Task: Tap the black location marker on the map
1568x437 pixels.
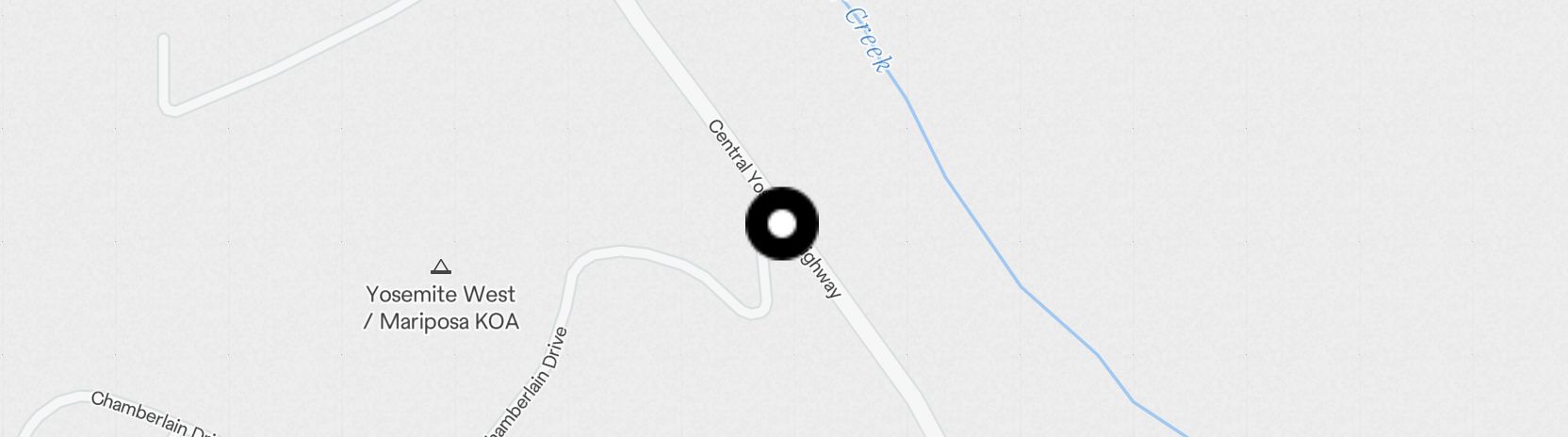Action: [781, 224]
